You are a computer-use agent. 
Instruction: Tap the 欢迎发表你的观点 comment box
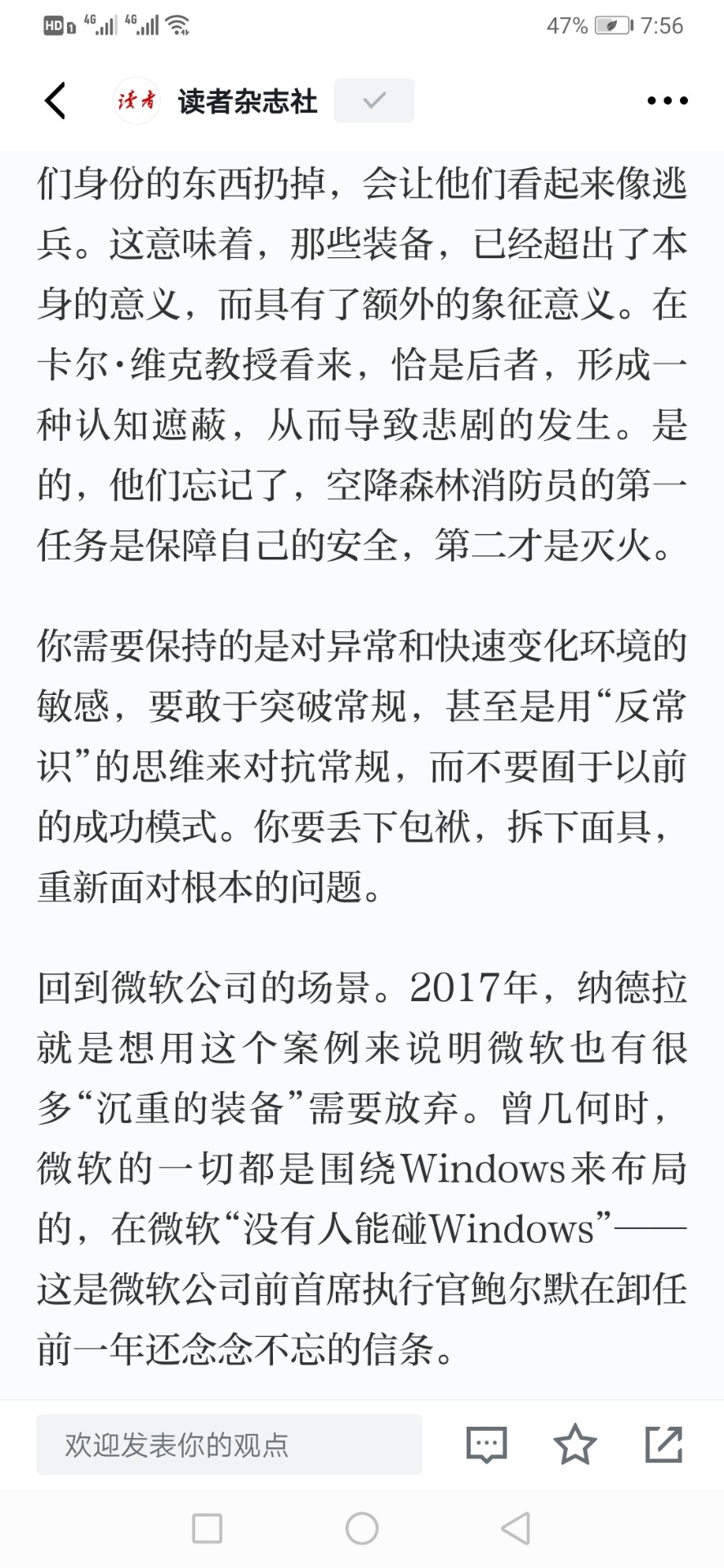[x=229, y=1445]
